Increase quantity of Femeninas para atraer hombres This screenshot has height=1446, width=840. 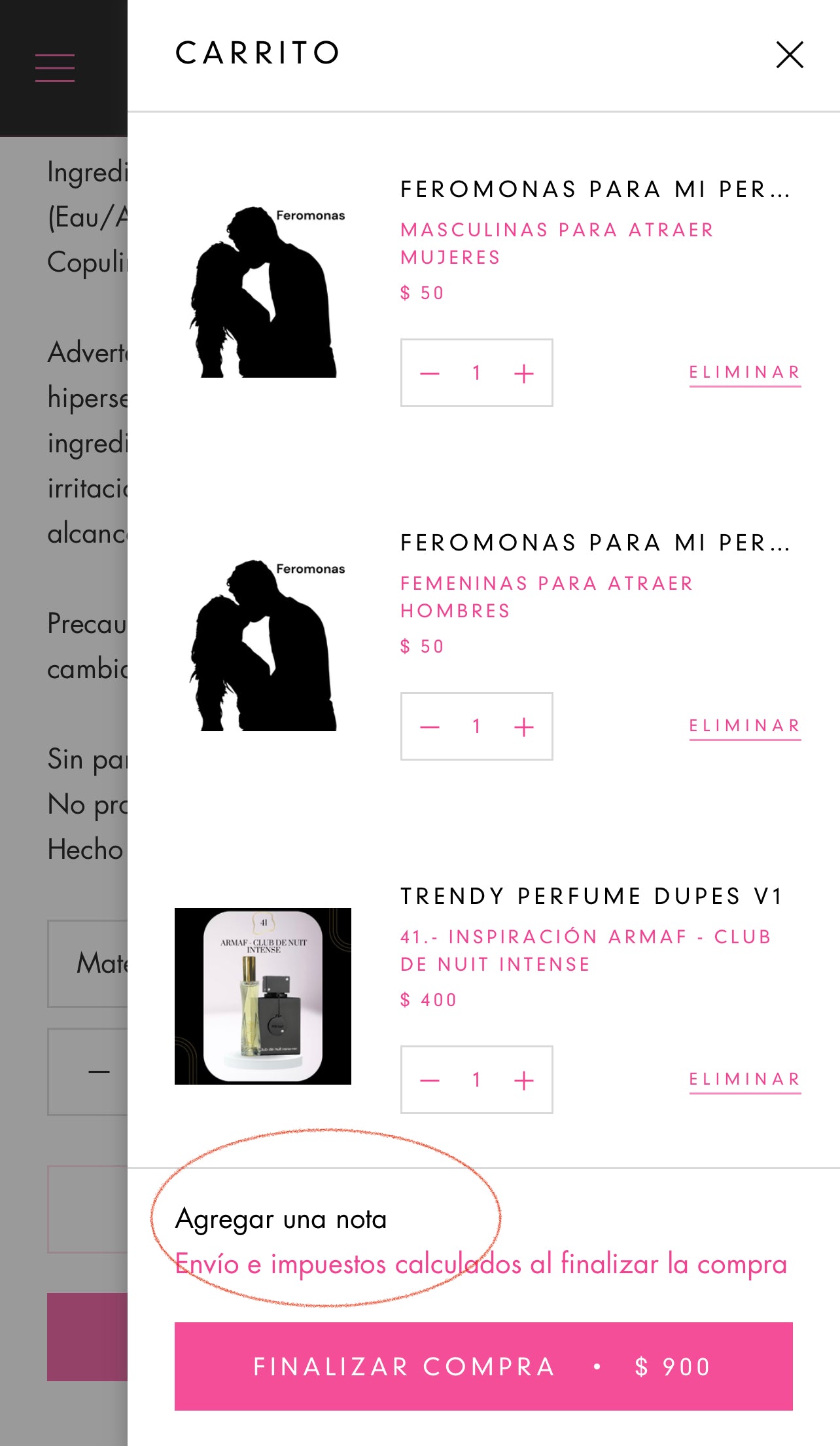(523, 727)
